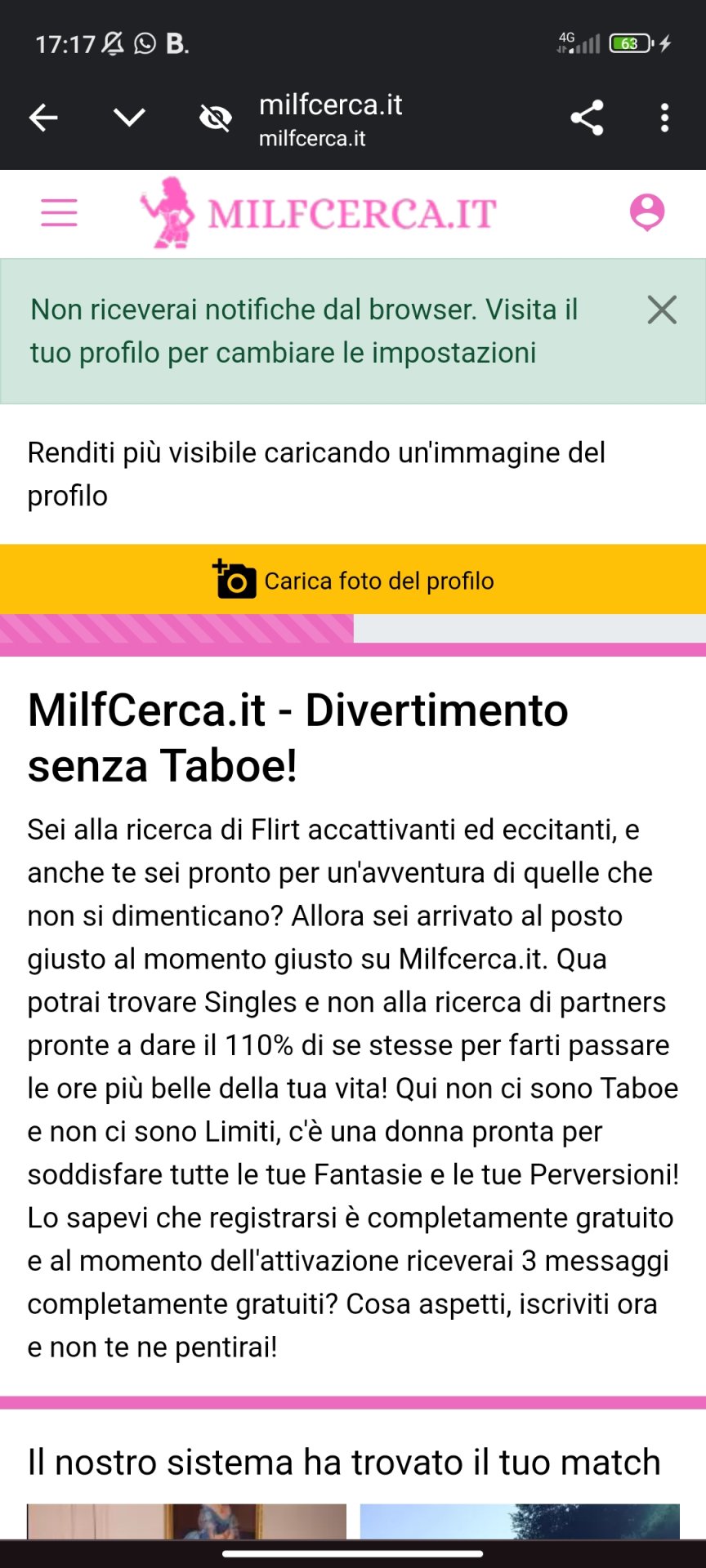Viewport: 706px width, 1568px height.
Task: Open the user profile icon
Action: click(646, 212)
